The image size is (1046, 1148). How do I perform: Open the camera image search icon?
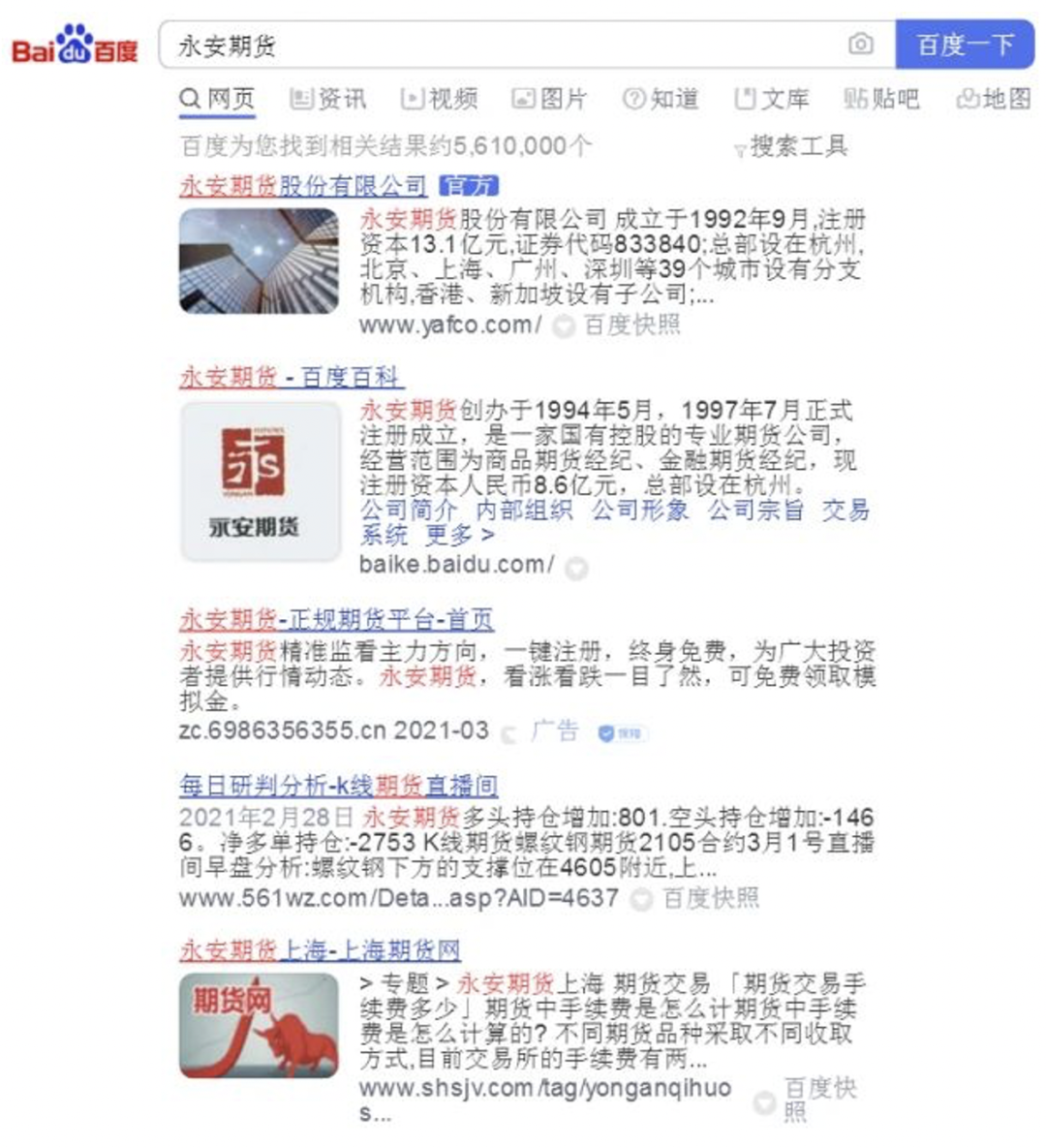tap(860, 45)
